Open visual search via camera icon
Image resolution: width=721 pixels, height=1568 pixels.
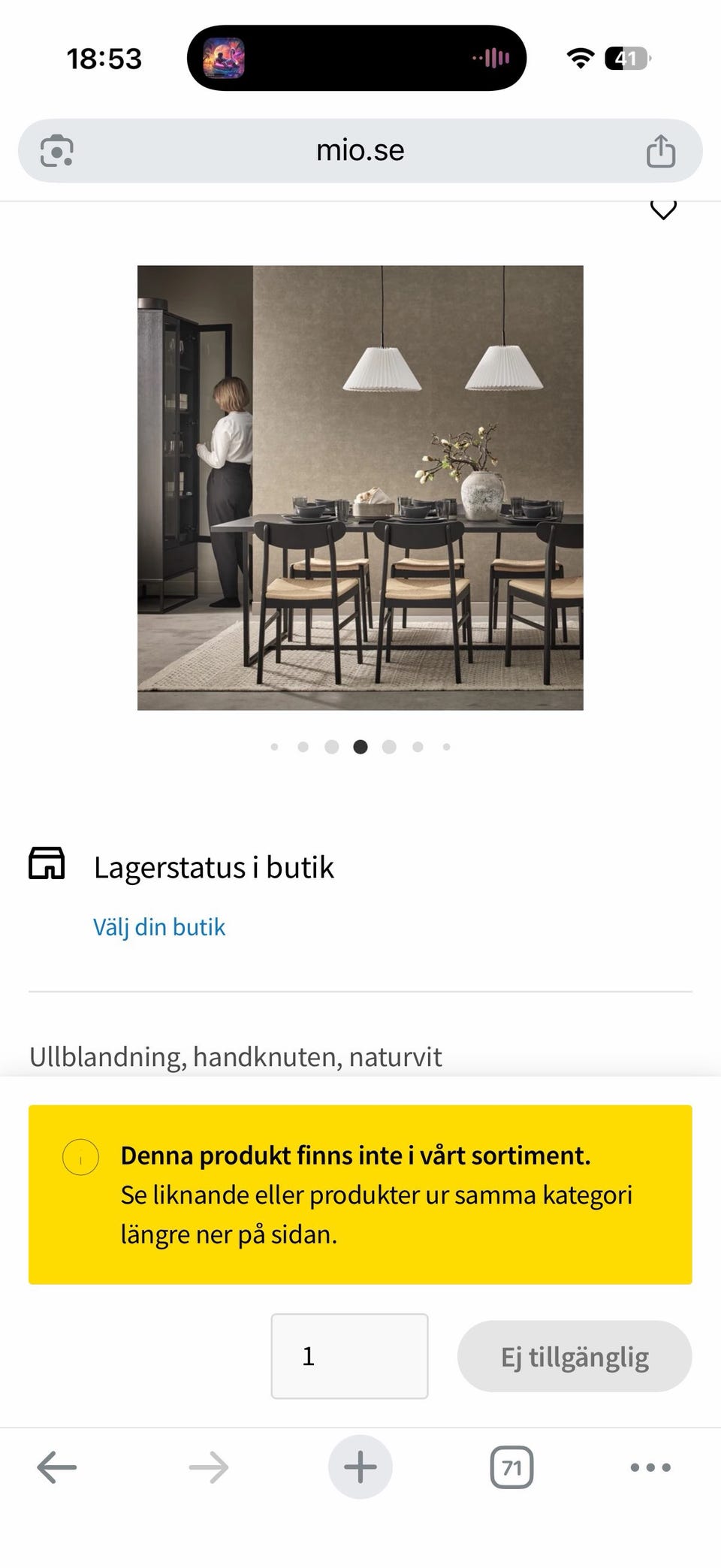[x=56, y=150]
